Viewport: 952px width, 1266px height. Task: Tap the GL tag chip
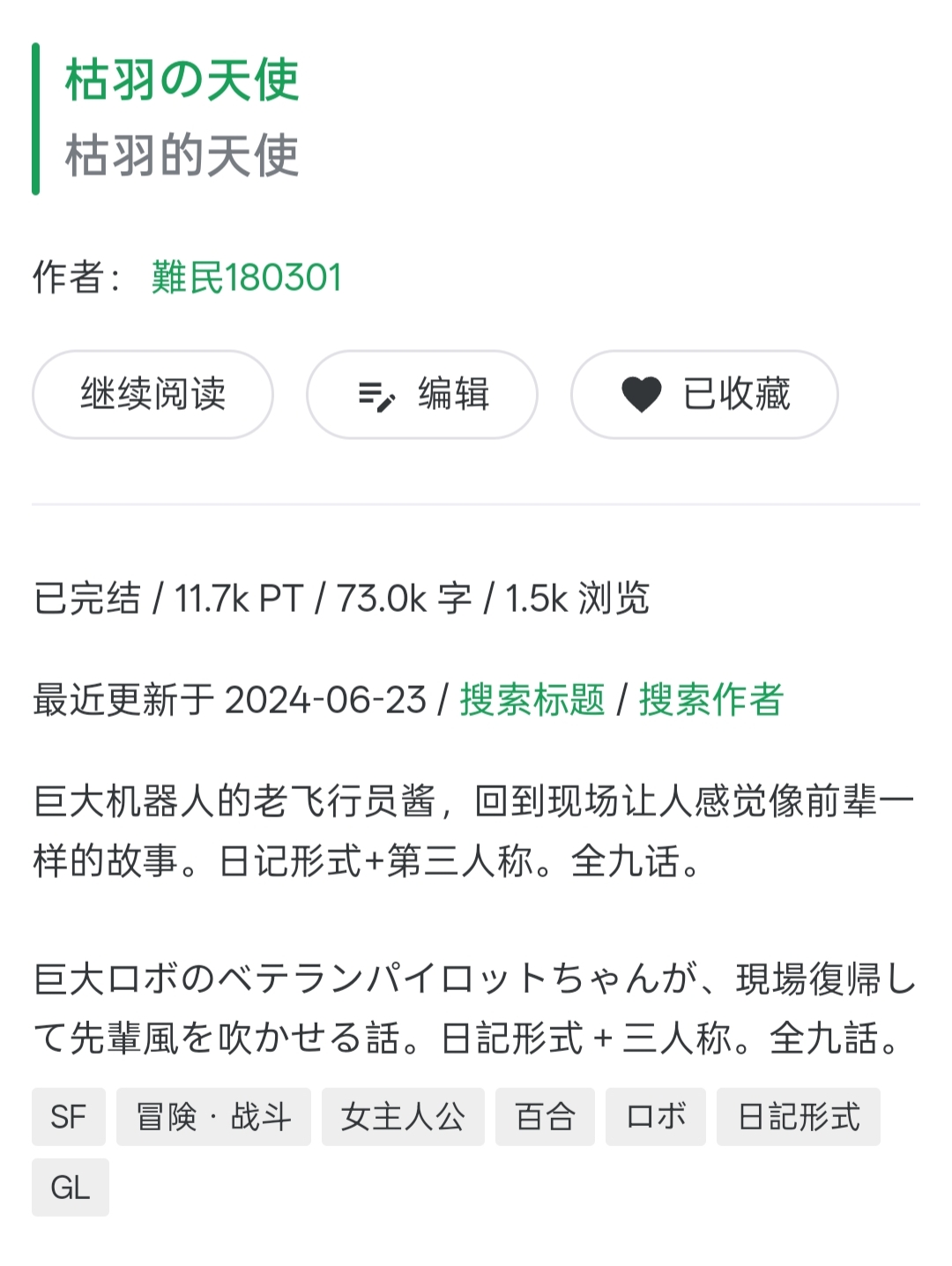pyautogui.click(x=71, y=1188)
